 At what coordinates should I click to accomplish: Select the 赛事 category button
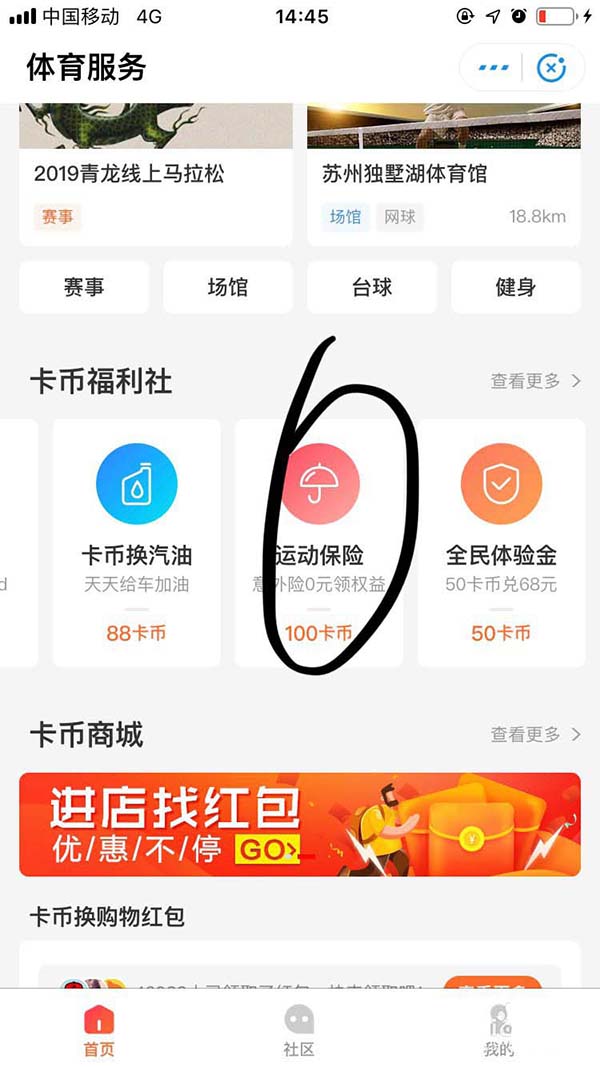coord(84,288)
